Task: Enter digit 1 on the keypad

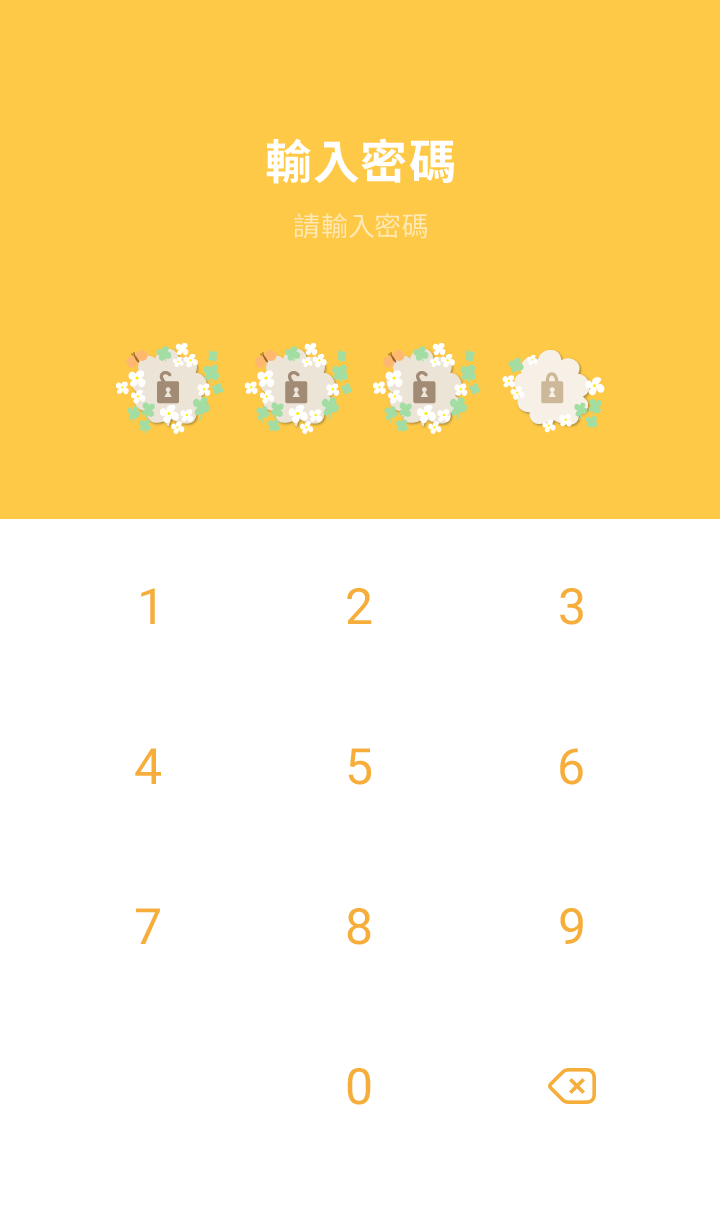Action: [149, 607]
